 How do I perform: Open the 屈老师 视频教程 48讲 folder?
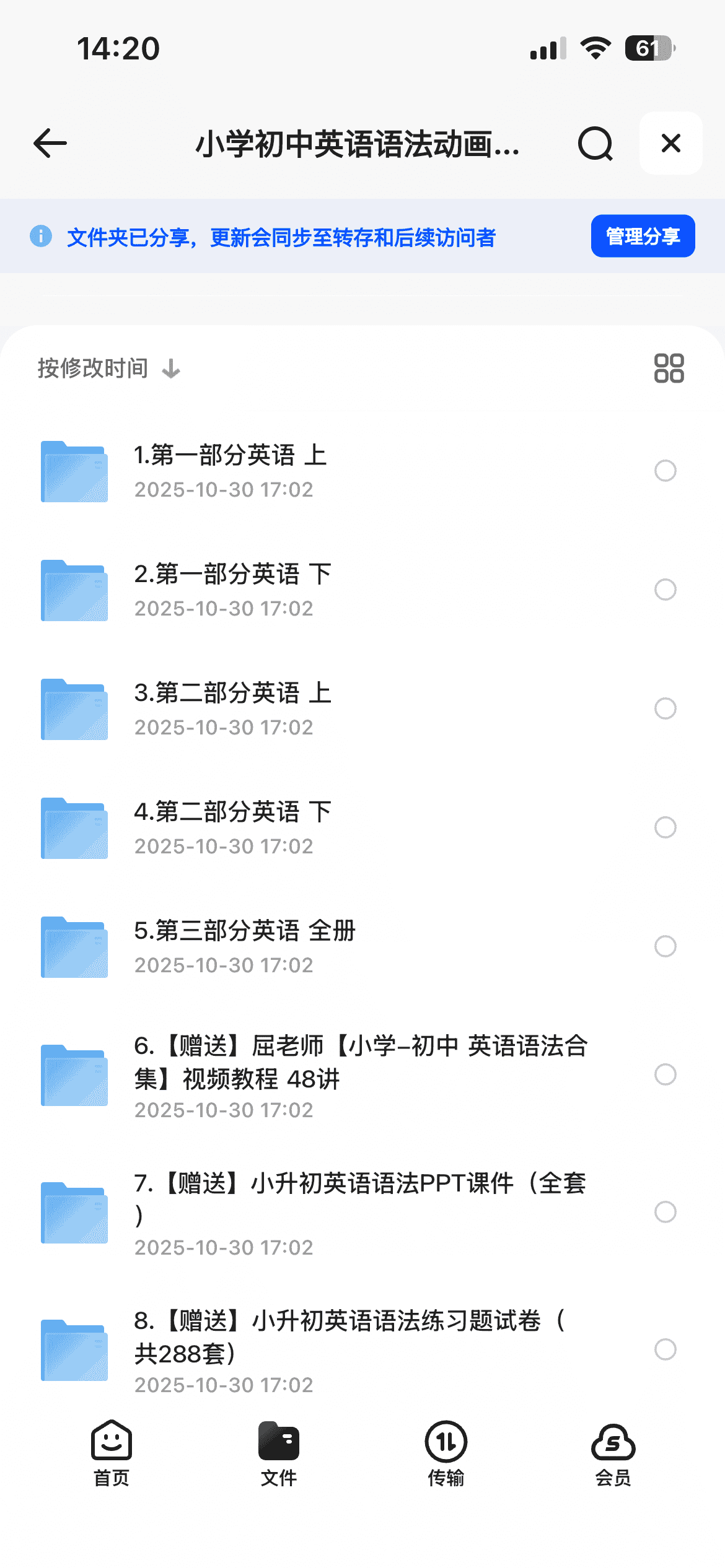coord(359,1074)
